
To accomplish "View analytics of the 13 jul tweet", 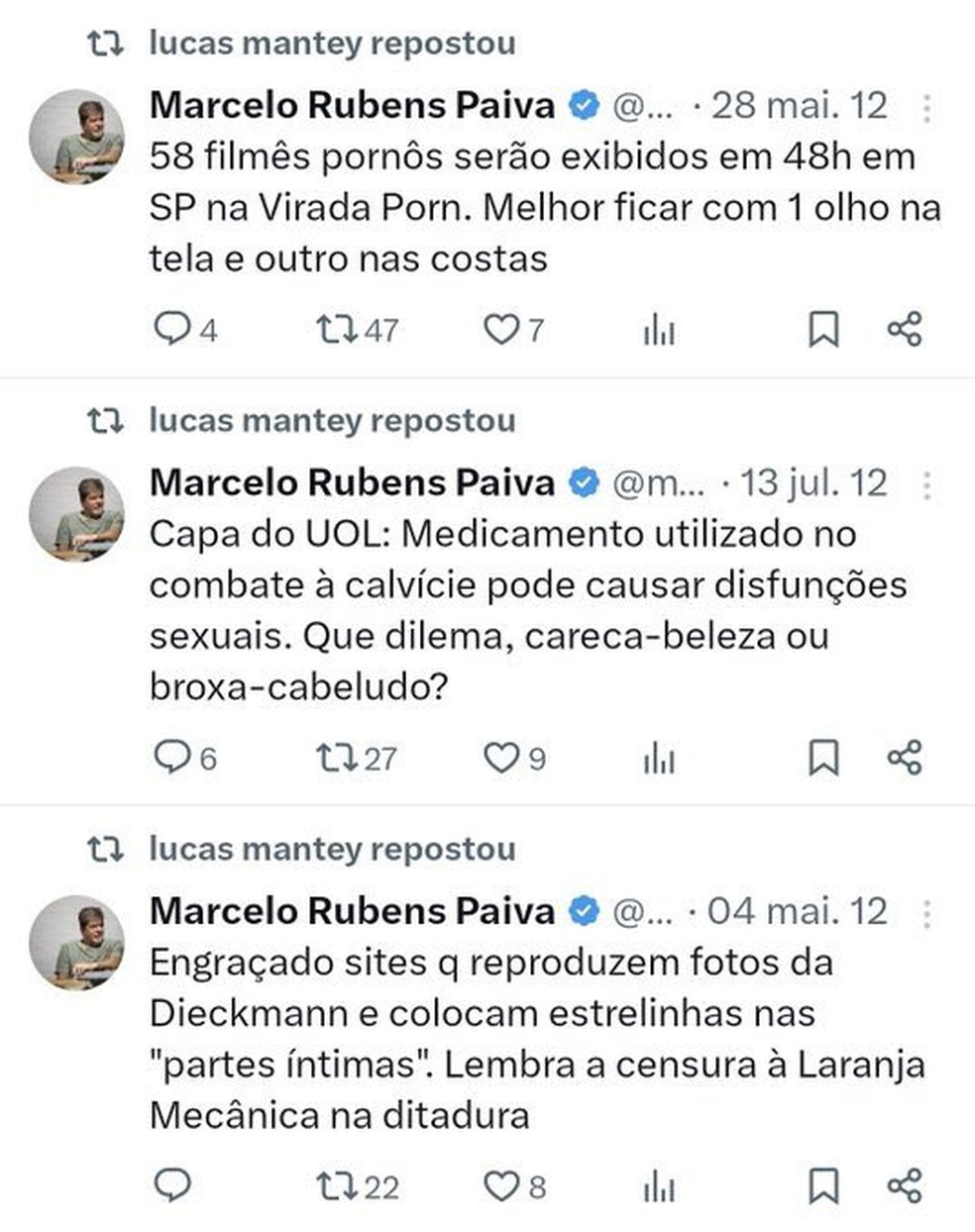I will [657, 759].
